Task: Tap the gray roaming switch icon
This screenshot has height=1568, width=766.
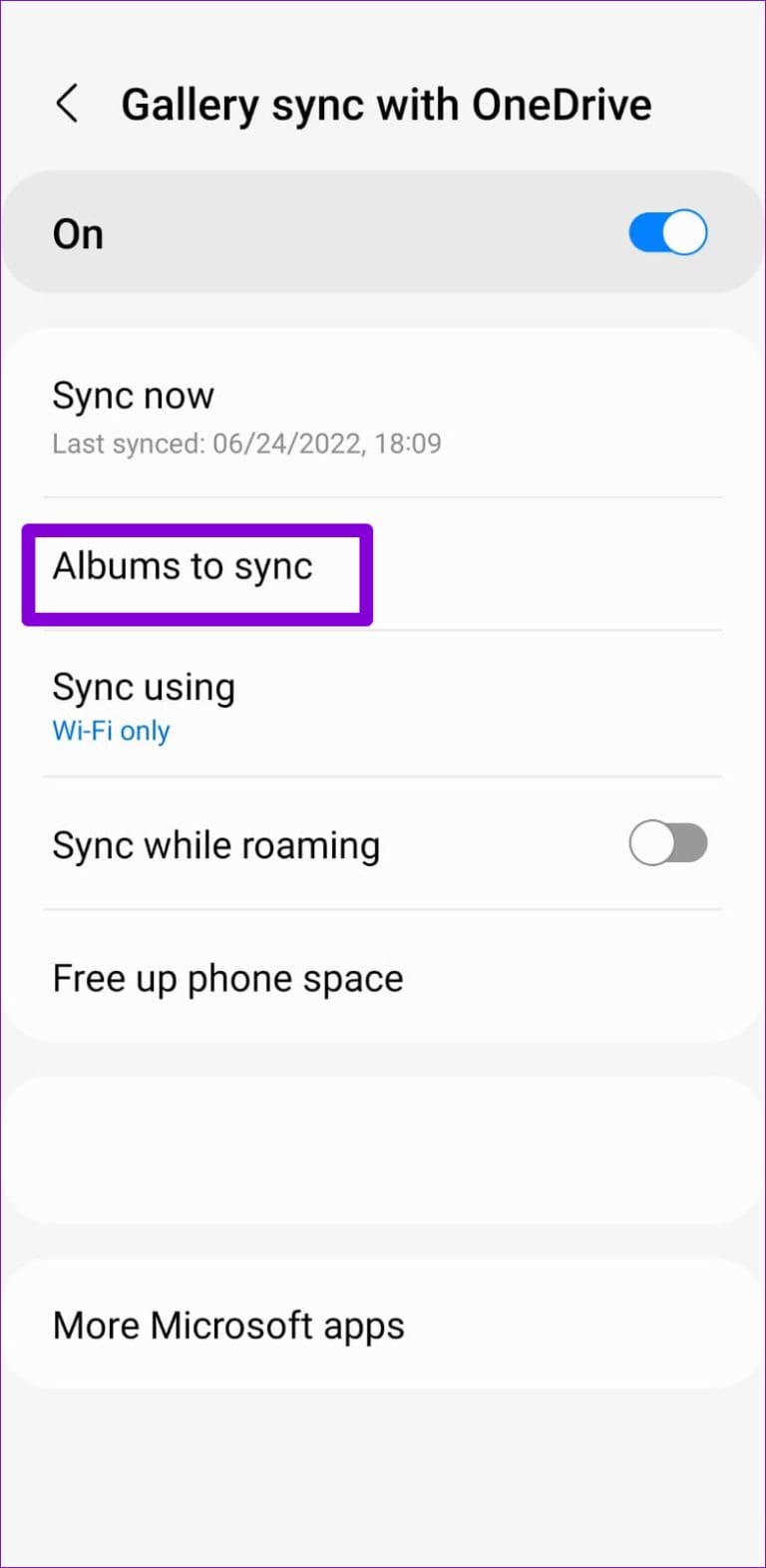Action: (x=667, y=843)
